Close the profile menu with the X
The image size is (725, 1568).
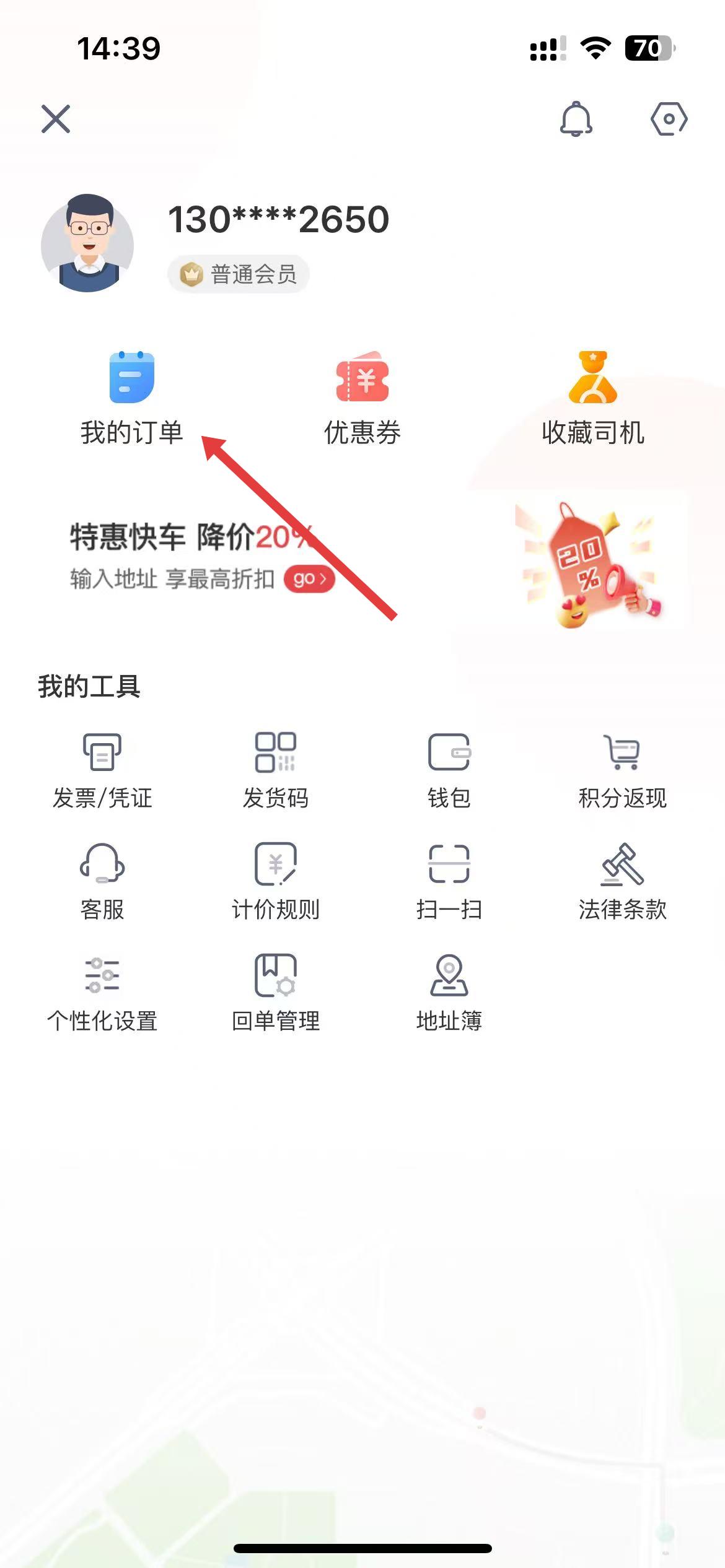tap(56, 118)
